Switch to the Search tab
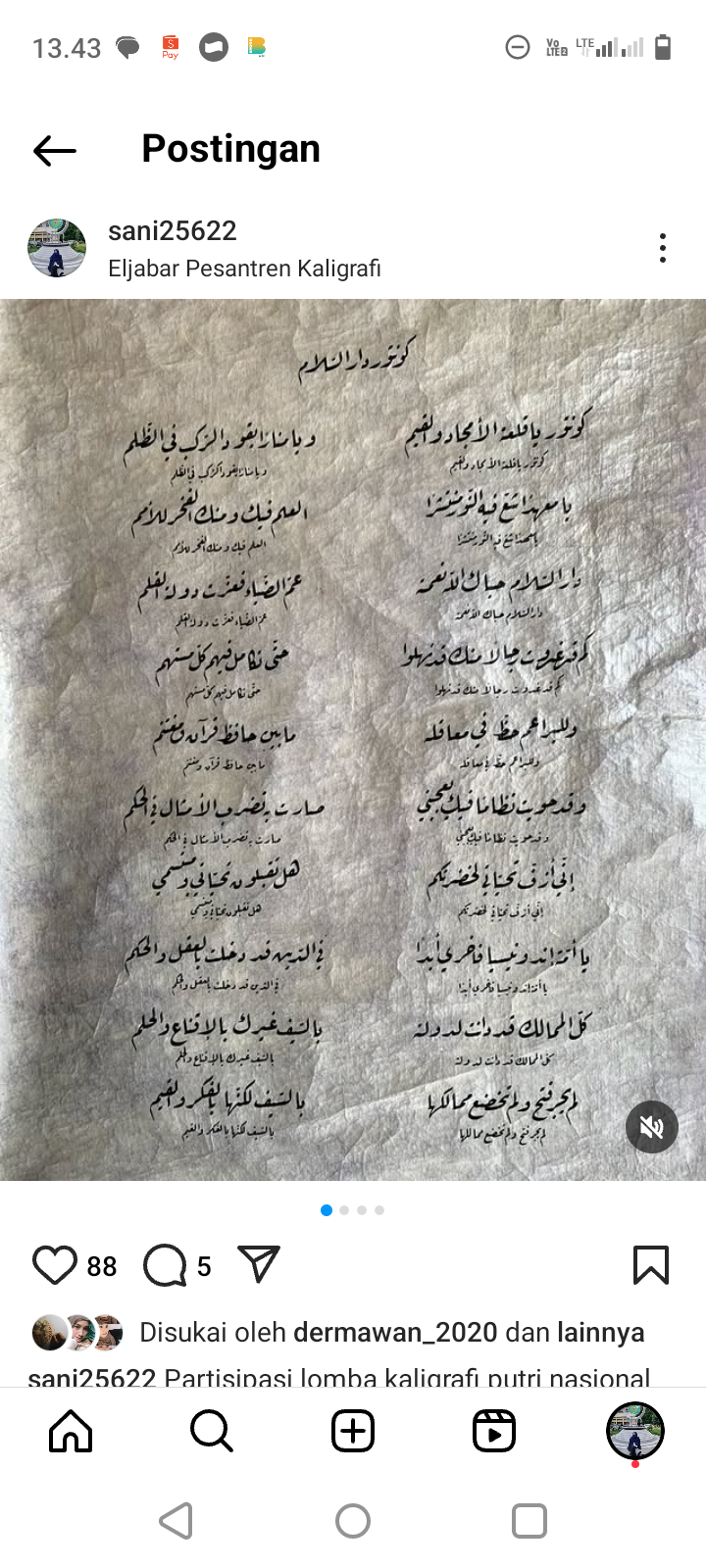This screenshot has width=706, height=1568. click(x=212, y=1432)
